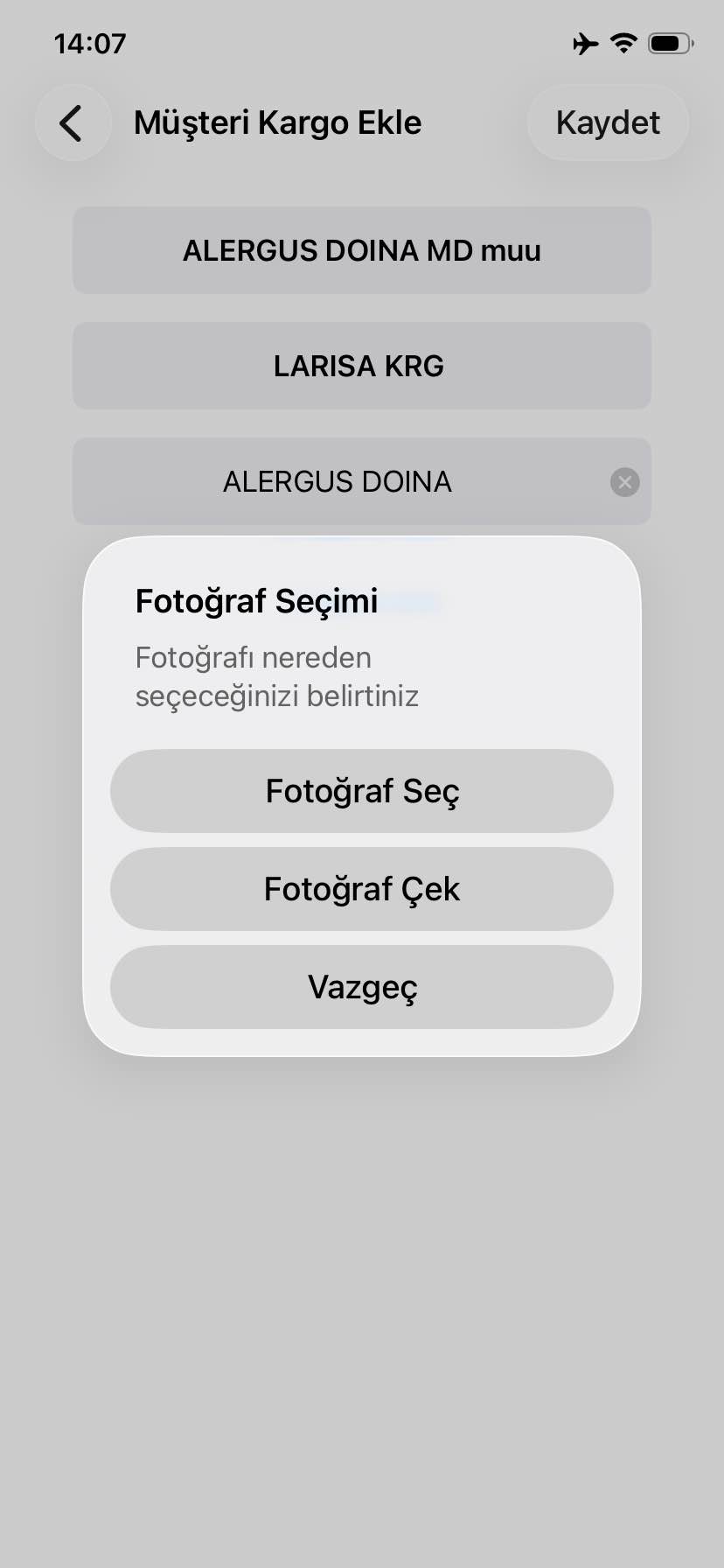
Task: Go back with the arrow icon
Action: tap(73, 122)
